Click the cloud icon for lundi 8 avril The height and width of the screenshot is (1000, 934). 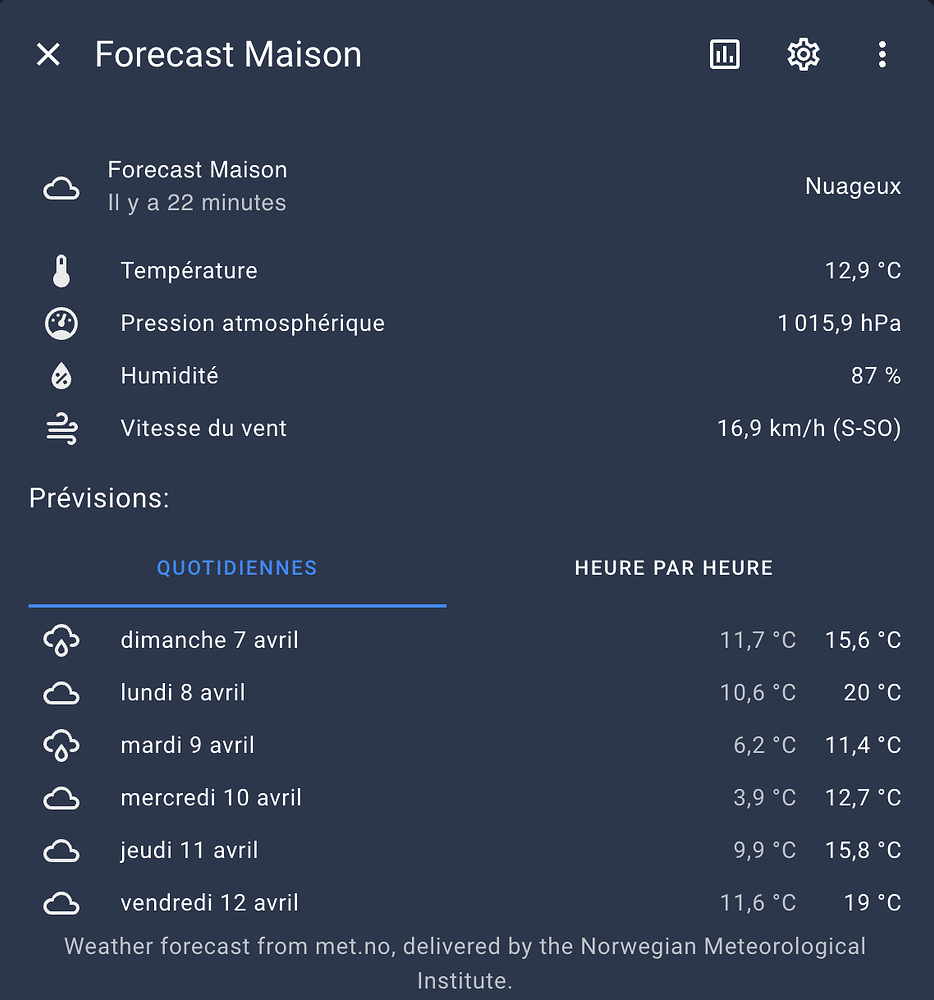[61, 692]
